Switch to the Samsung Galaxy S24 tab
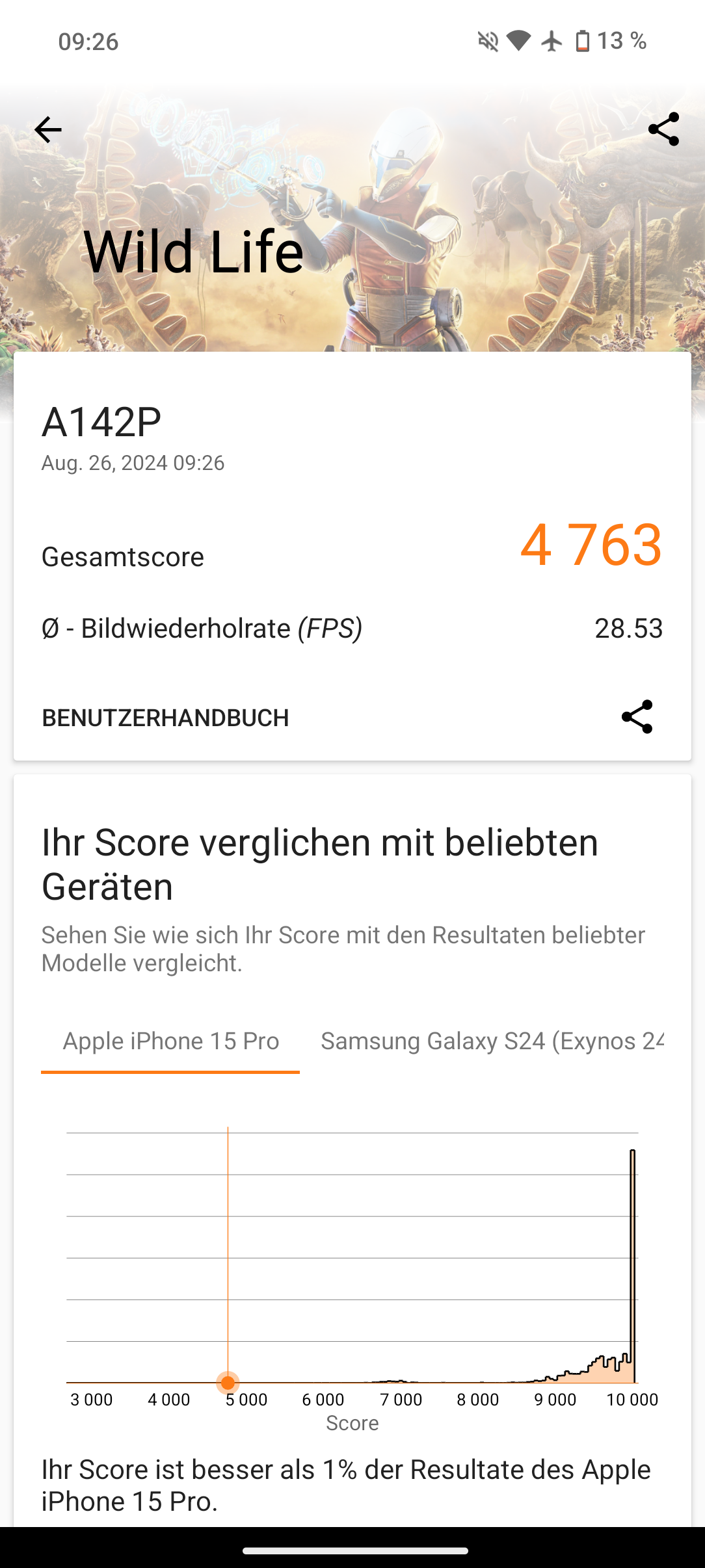The width and height of the screenshot is (705, 1568). 492,1041
